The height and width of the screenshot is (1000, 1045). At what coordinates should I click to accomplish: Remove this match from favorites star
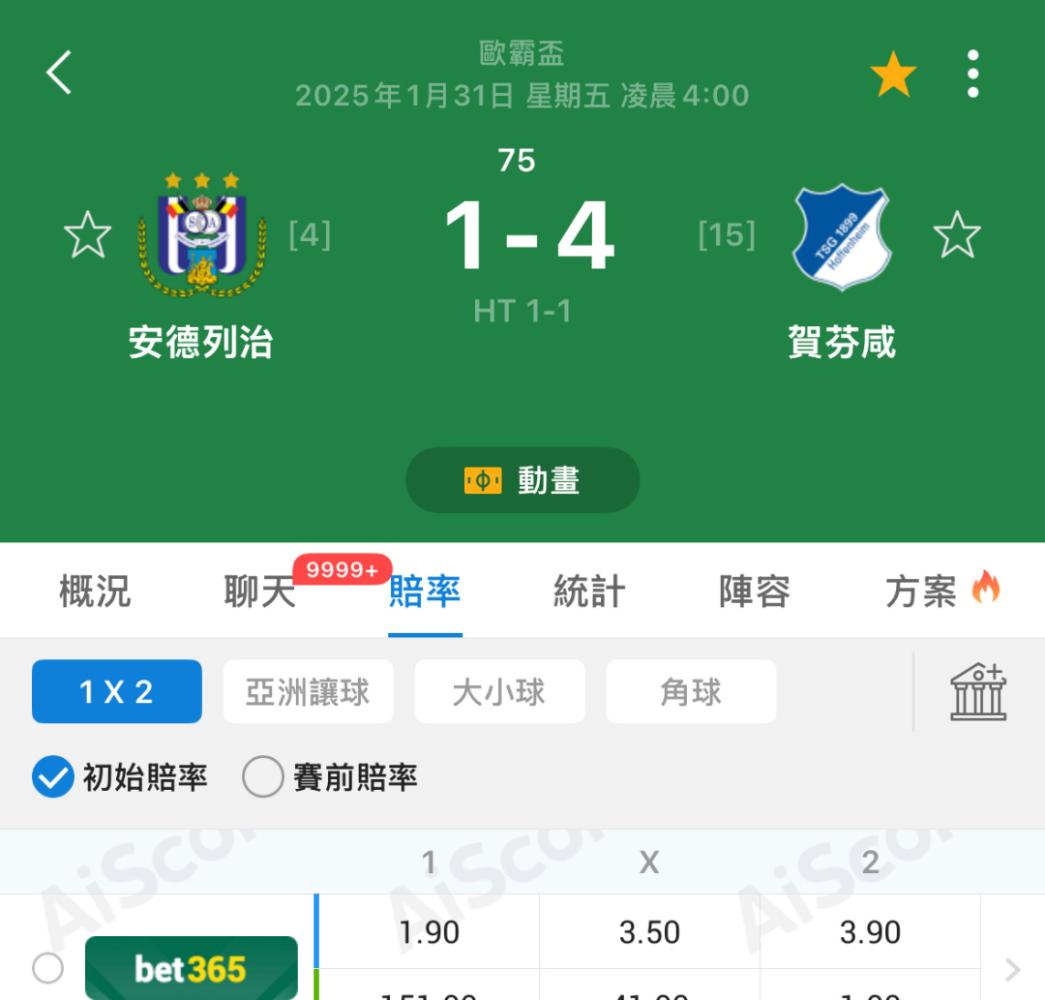[x=892, y=73]
